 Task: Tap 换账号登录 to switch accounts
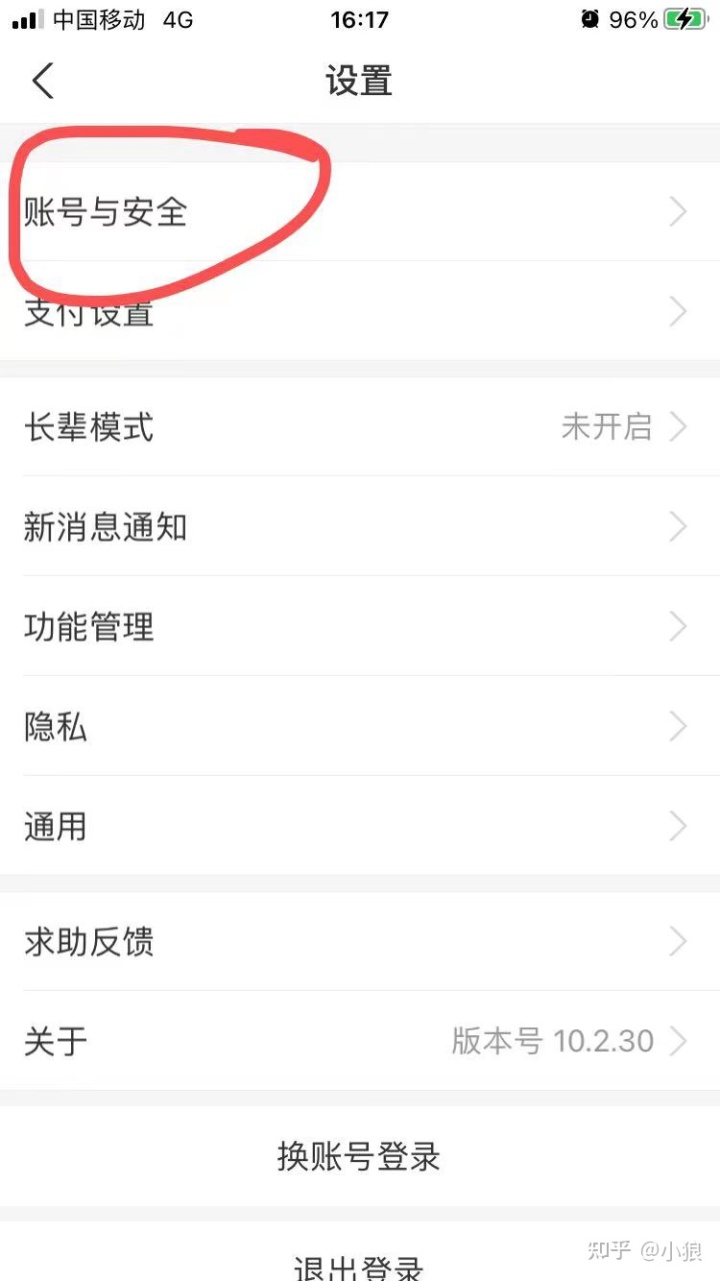tap(359, 1157)
